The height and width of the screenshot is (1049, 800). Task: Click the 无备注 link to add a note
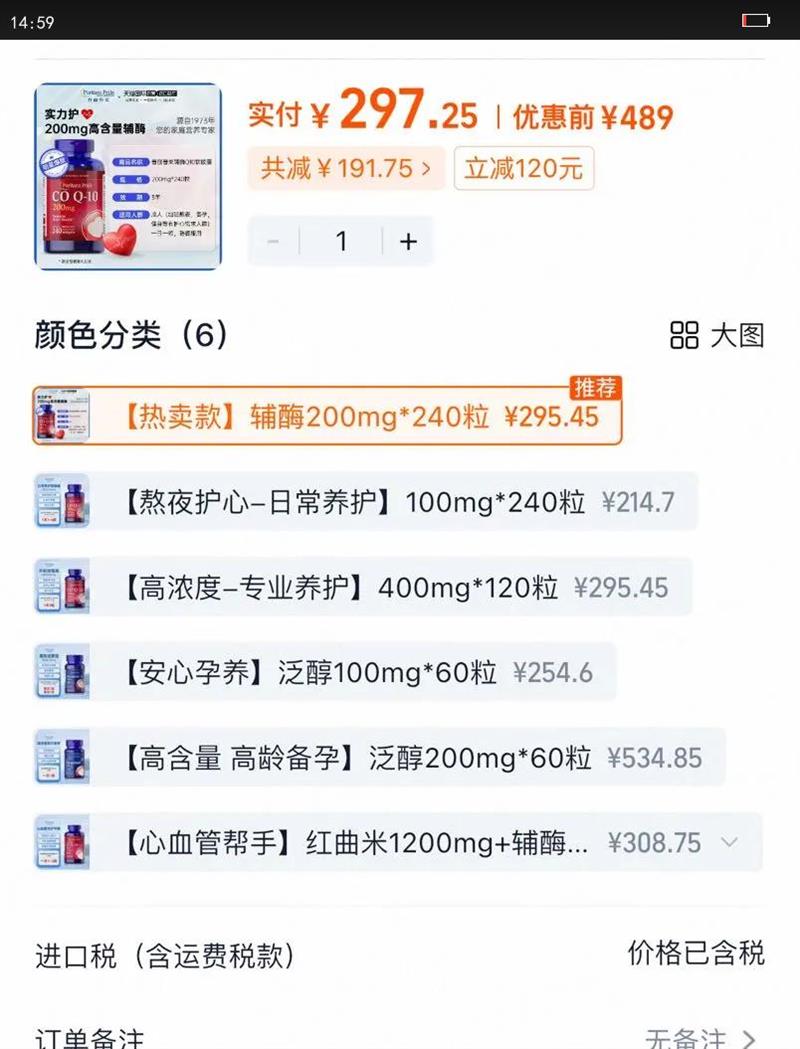[702, 1040]
